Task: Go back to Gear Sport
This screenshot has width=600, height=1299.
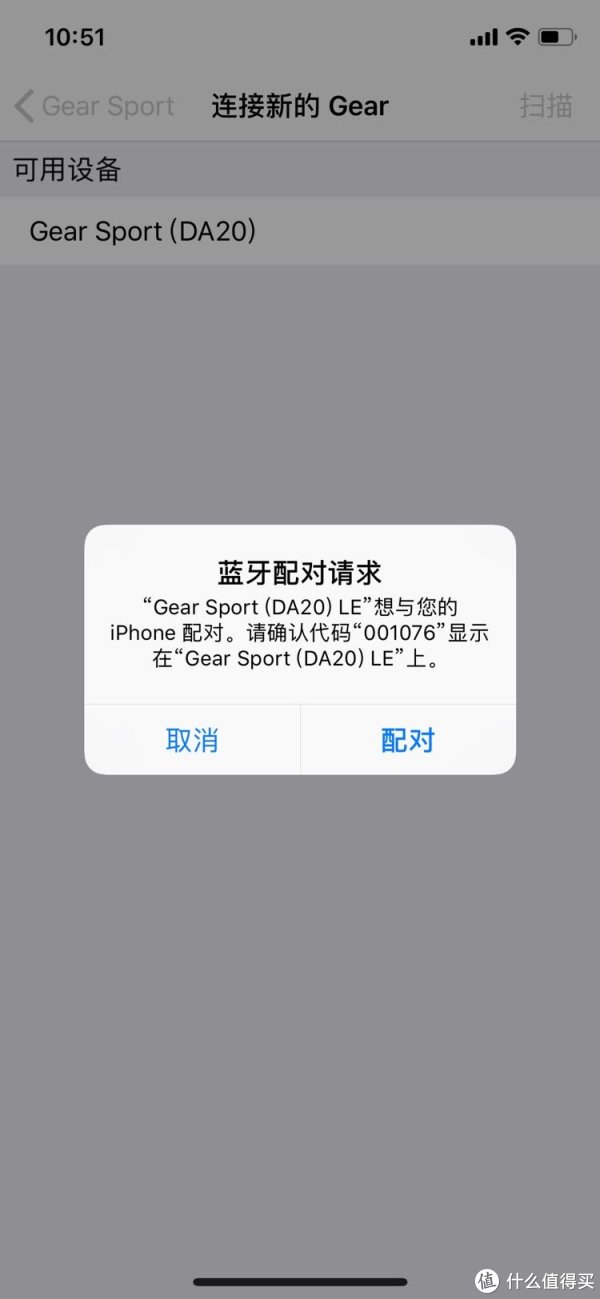Action: click(95, 106)
